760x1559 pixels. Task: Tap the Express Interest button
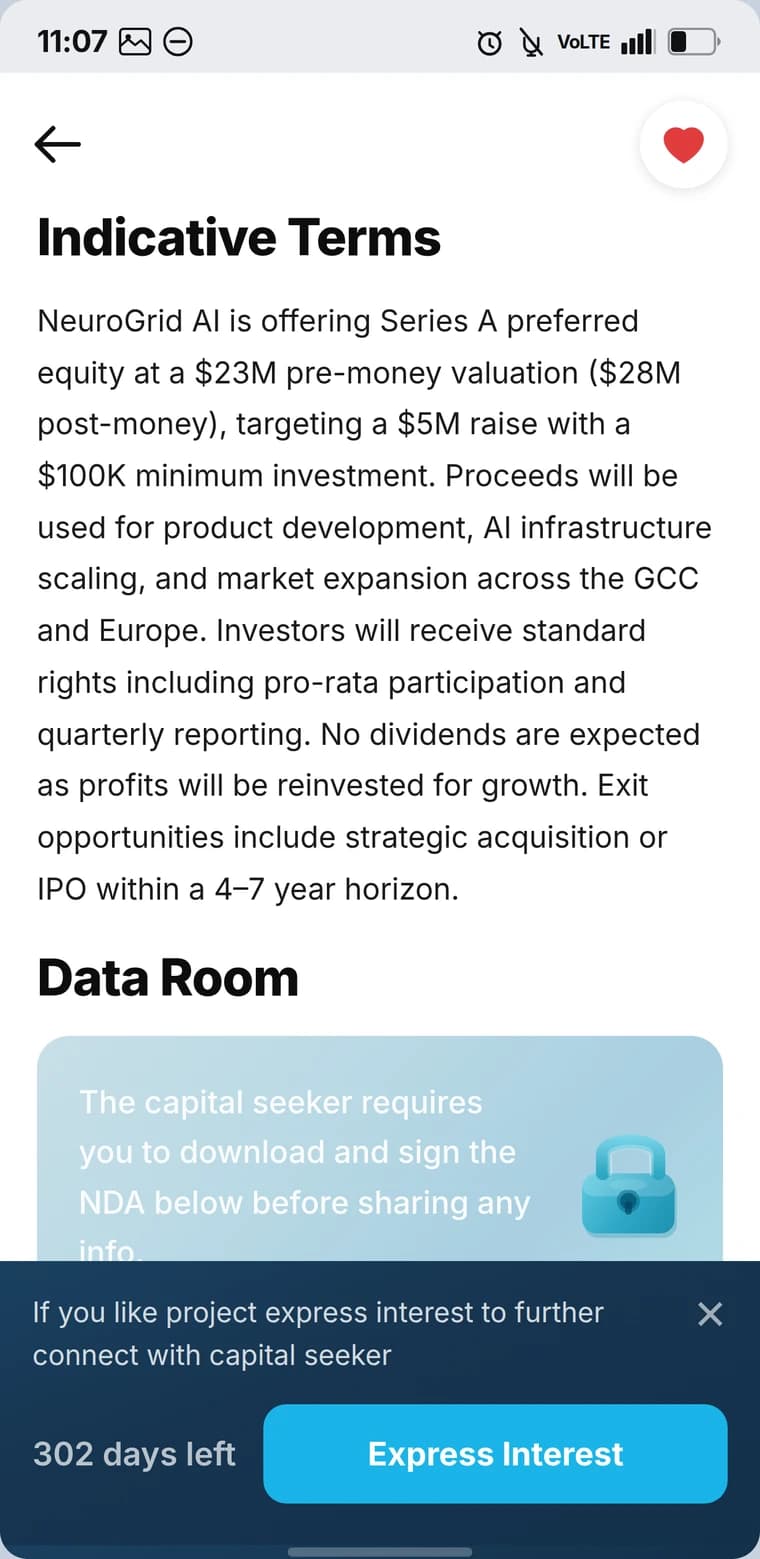[x=495, y=1454]
